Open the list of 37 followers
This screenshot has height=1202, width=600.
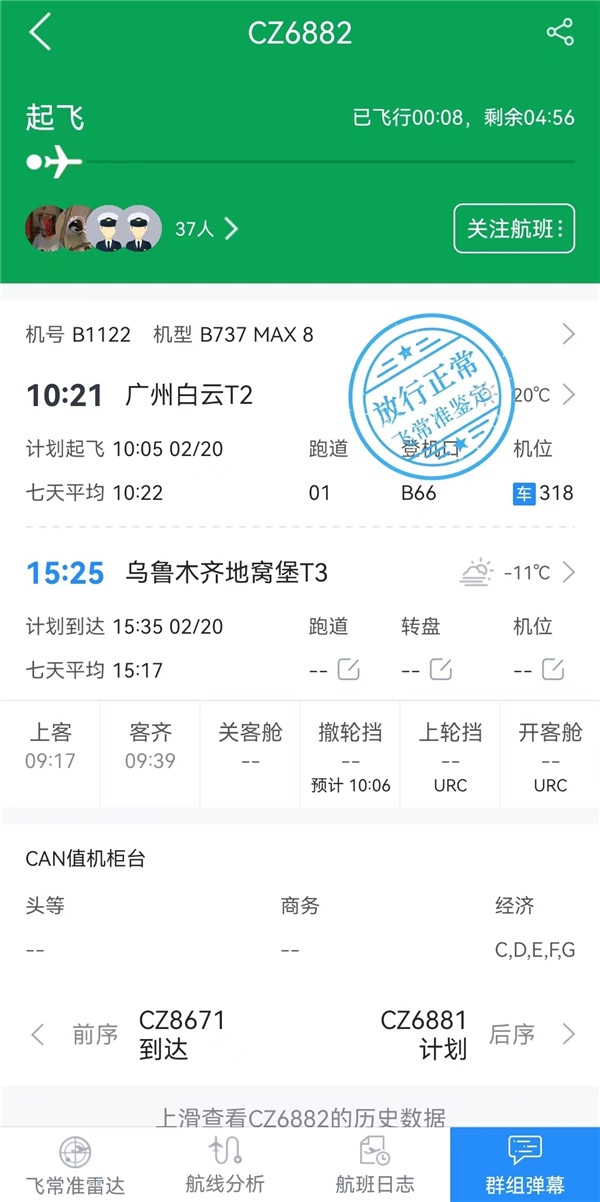point(207,230)
